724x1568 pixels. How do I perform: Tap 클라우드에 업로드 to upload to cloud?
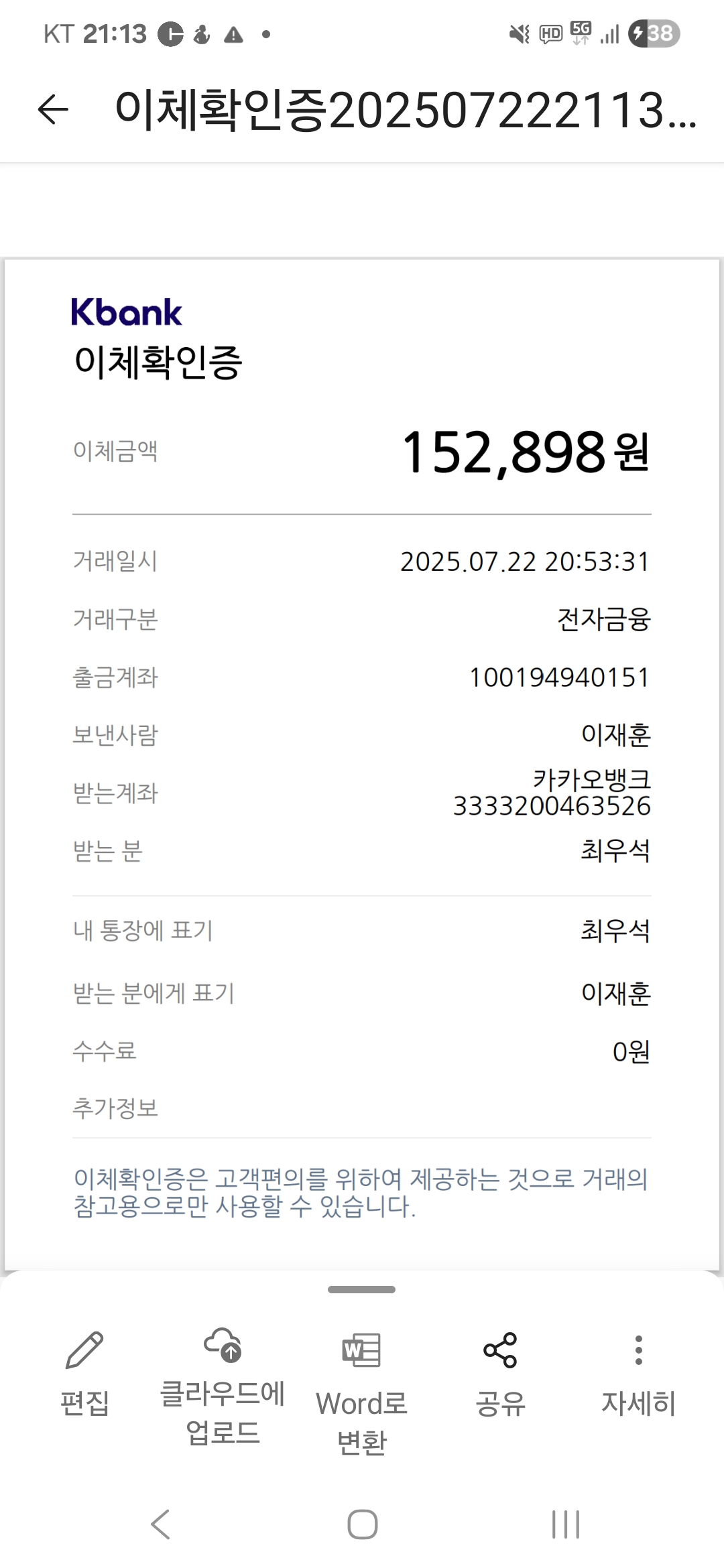click(223, 1386)
